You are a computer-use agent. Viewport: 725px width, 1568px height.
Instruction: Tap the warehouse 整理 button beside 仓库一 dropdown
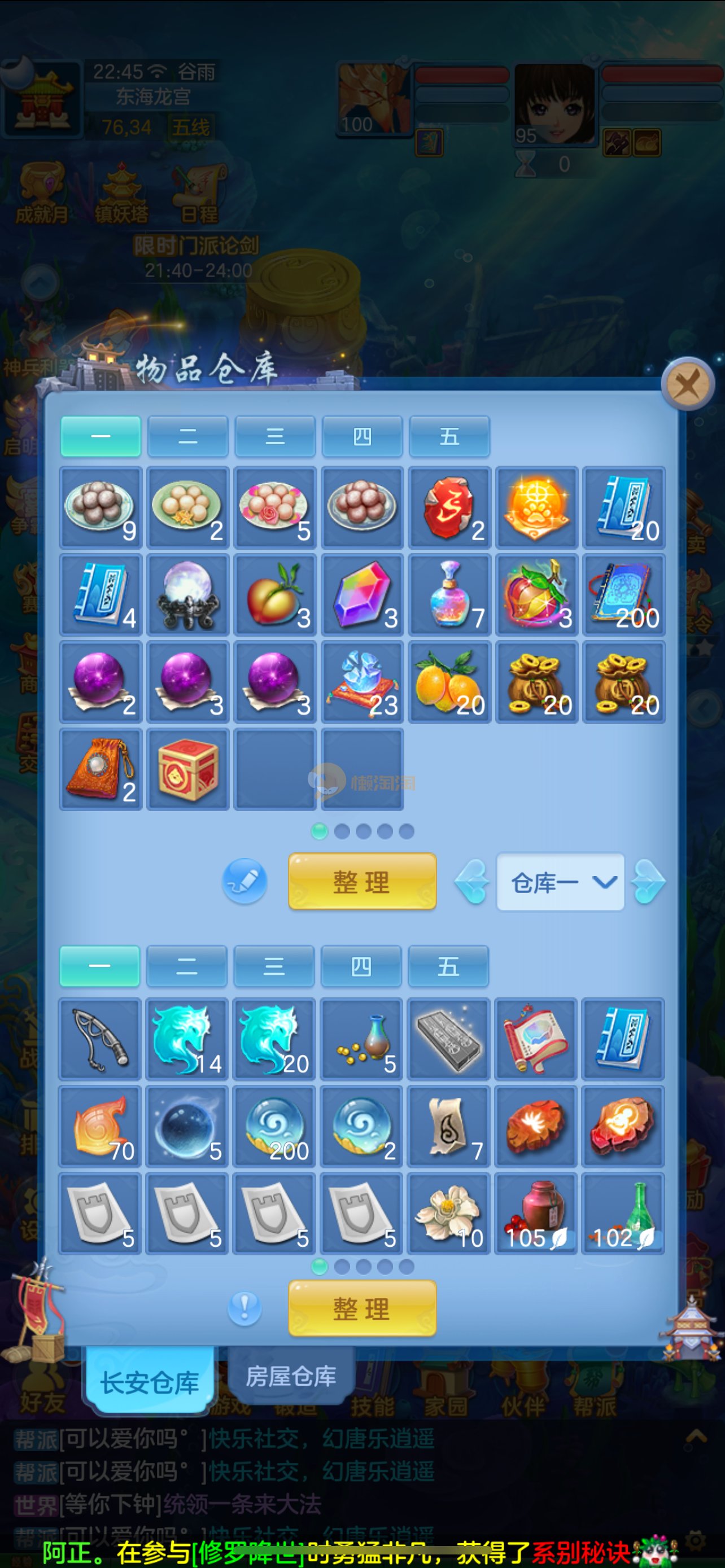(362, 882)
